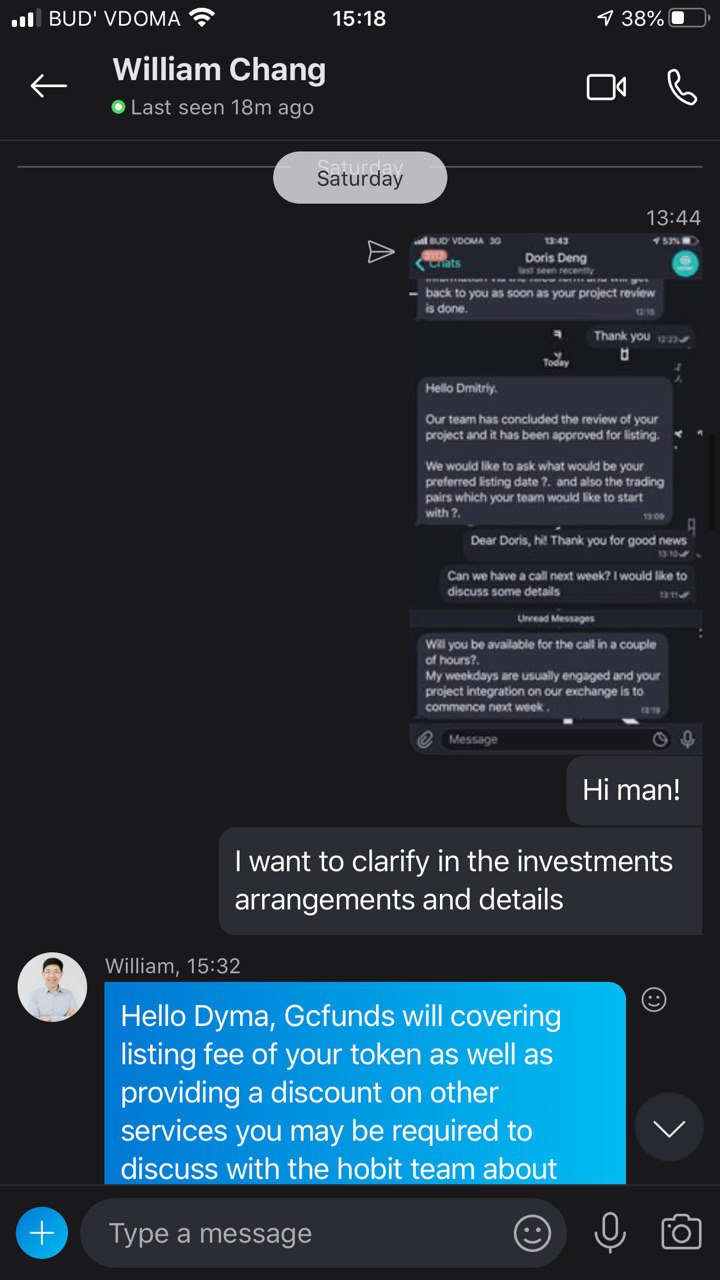This screenshot has height=1280, width=720.
Task: Tap William's avatar beside his message
Action: click(x=52, y=987)
